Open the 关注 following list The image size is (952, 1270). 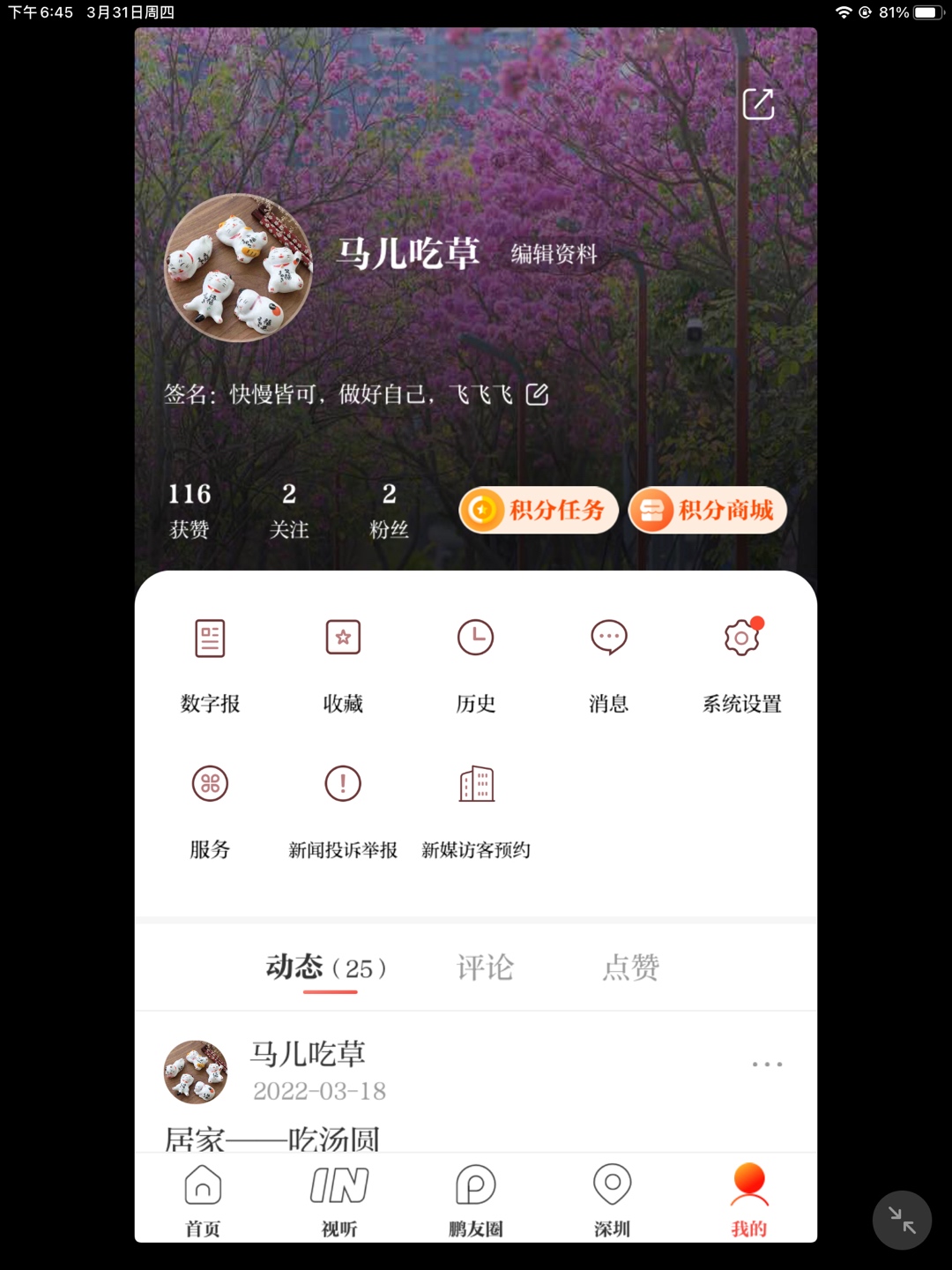tap(289, 511)
